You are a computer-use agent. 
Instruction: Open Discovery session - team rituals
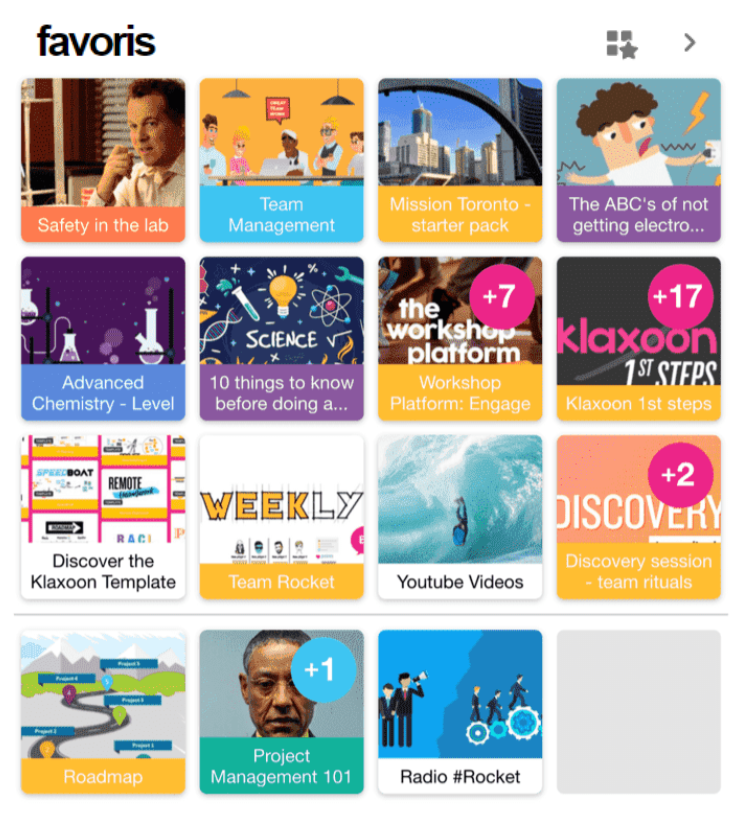(638, 516)
